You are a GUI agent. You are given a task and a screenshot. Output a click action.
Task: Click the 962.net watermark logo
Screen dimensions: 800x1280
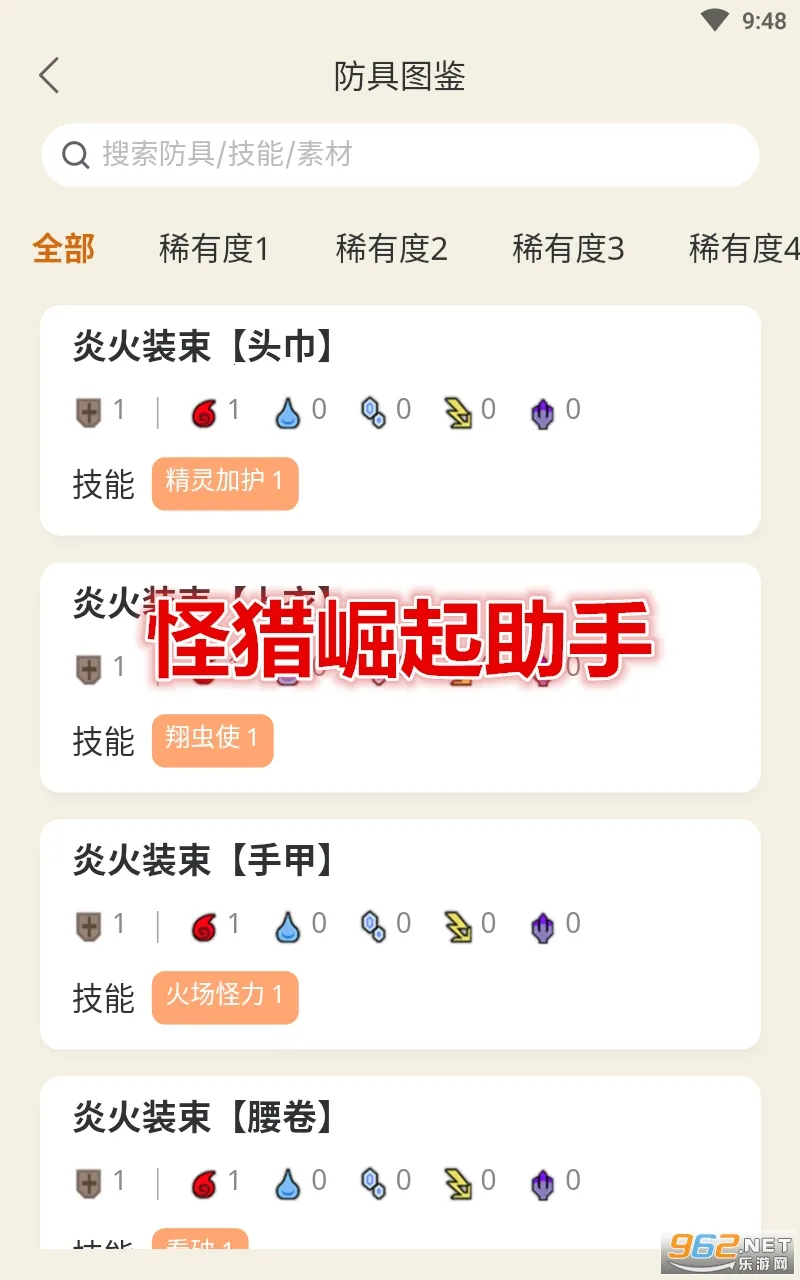pos(724,1252)
